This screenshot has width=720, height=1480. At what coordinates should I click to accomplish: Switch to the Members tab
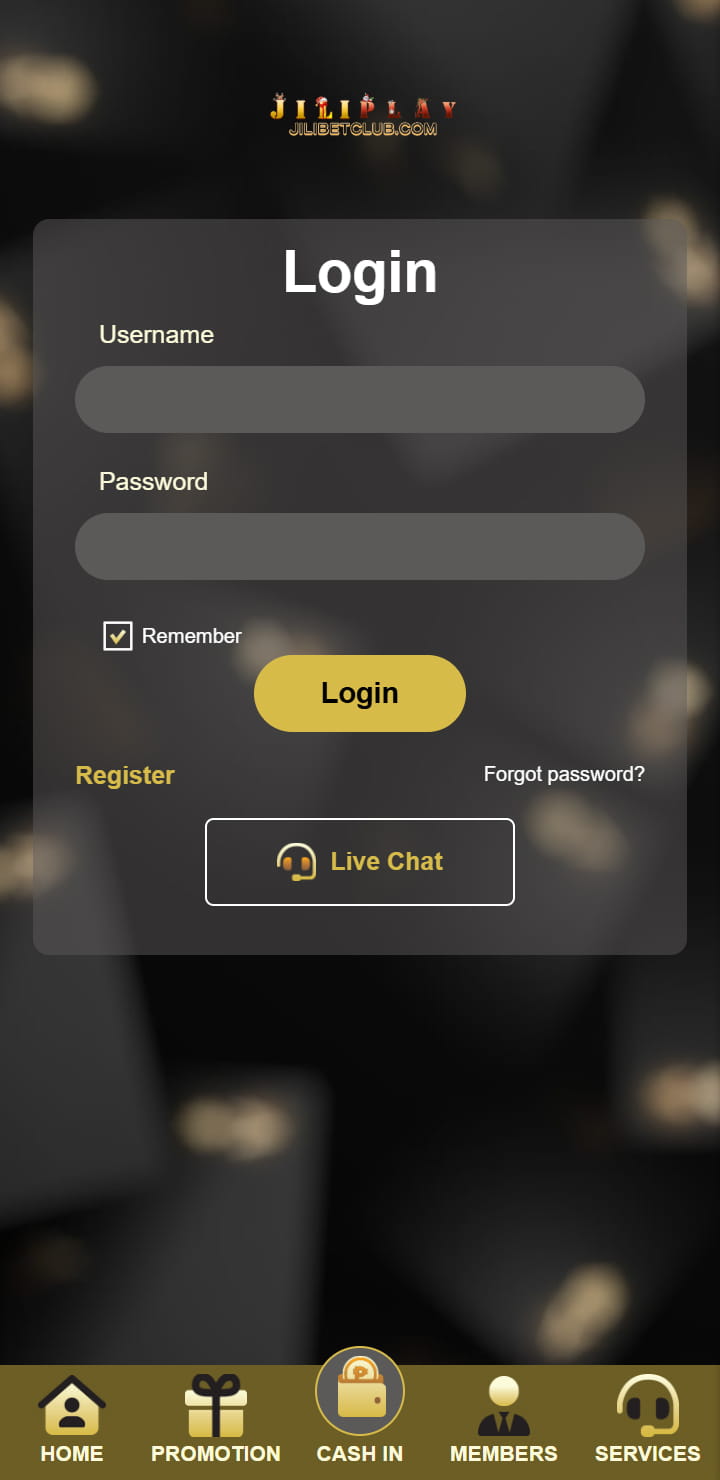504,1420
